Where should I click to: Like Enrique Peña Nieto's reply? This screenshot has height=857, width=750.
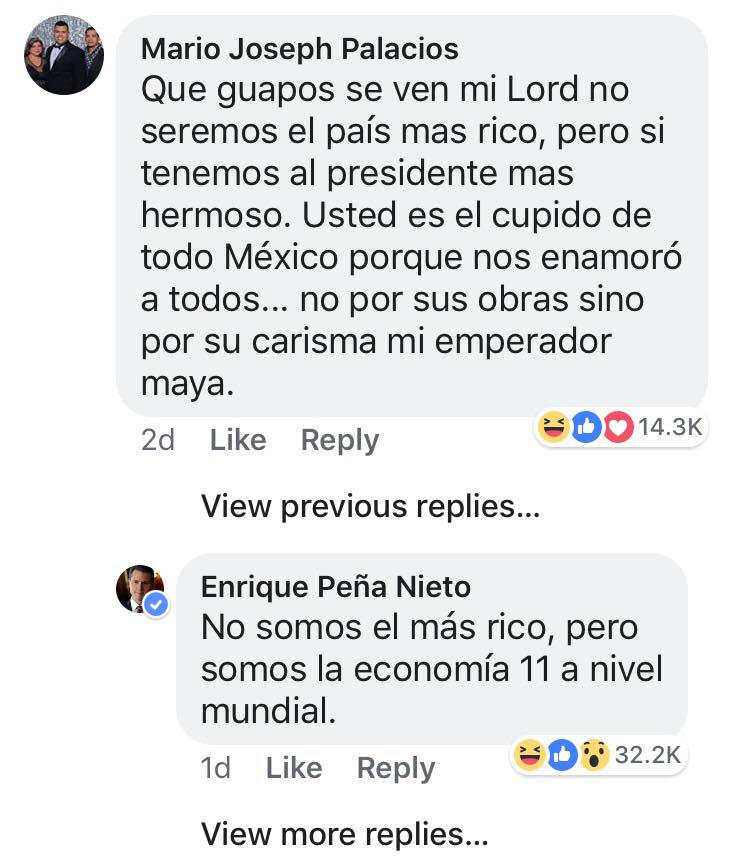[x=294, y=768]
